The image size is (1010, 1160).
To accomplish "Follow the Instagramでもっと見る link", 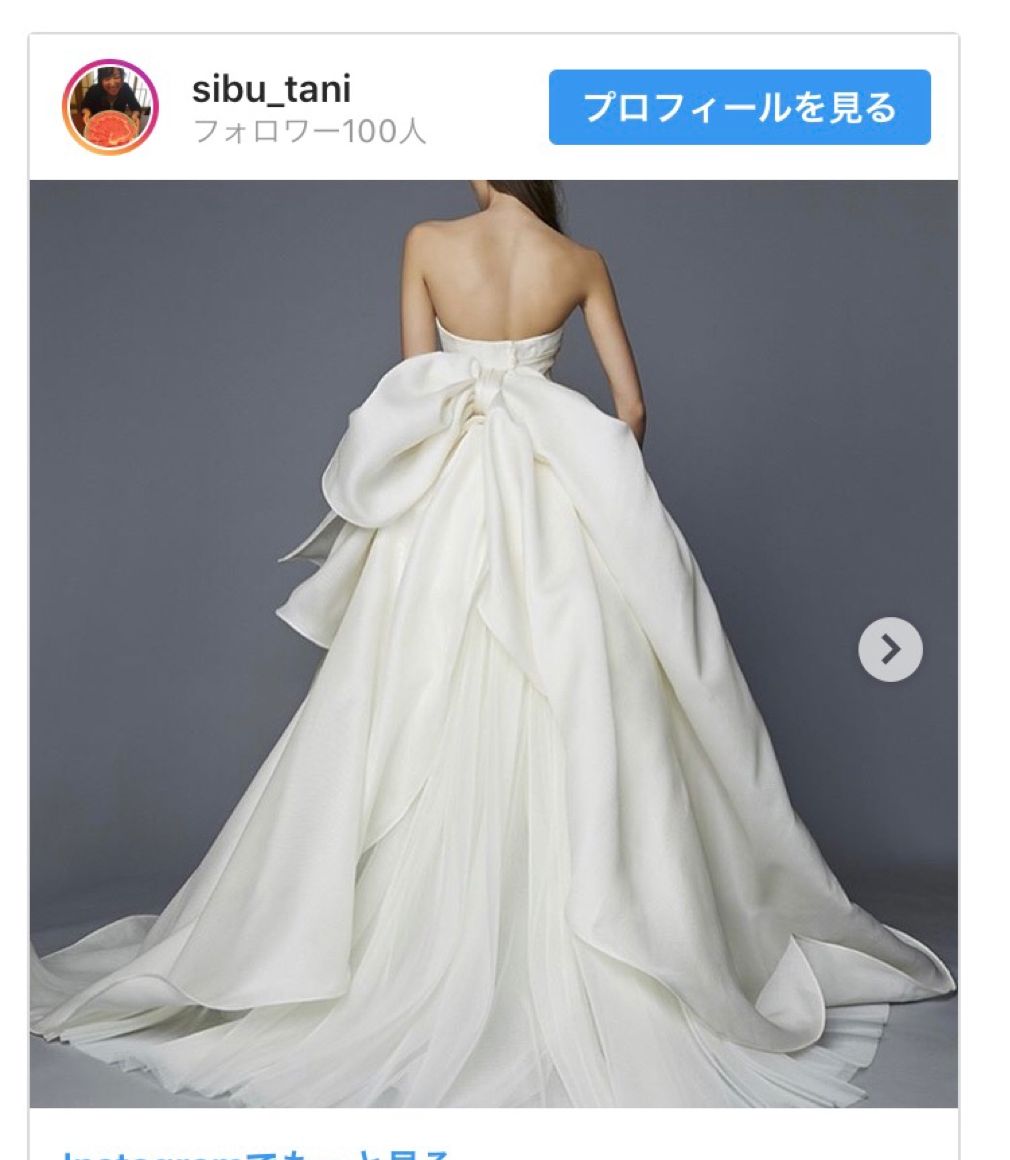I will (255, 1153).
